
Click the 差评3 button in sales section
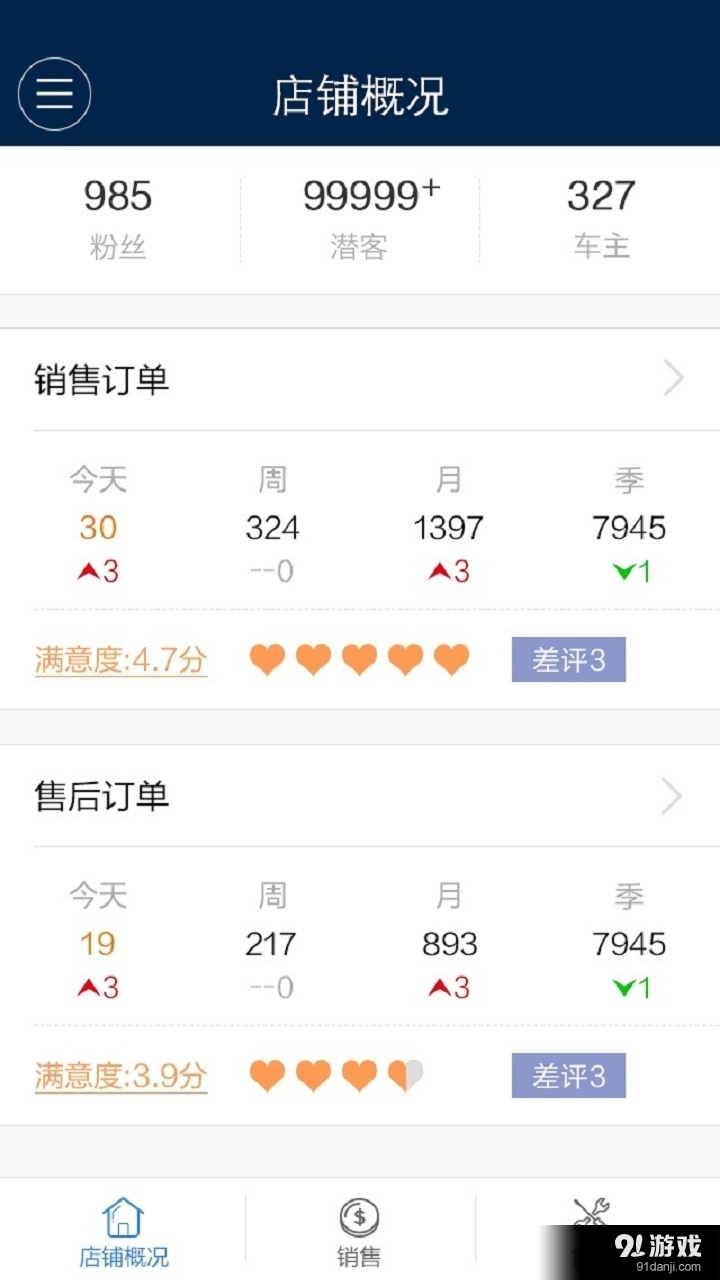(568, 659)
